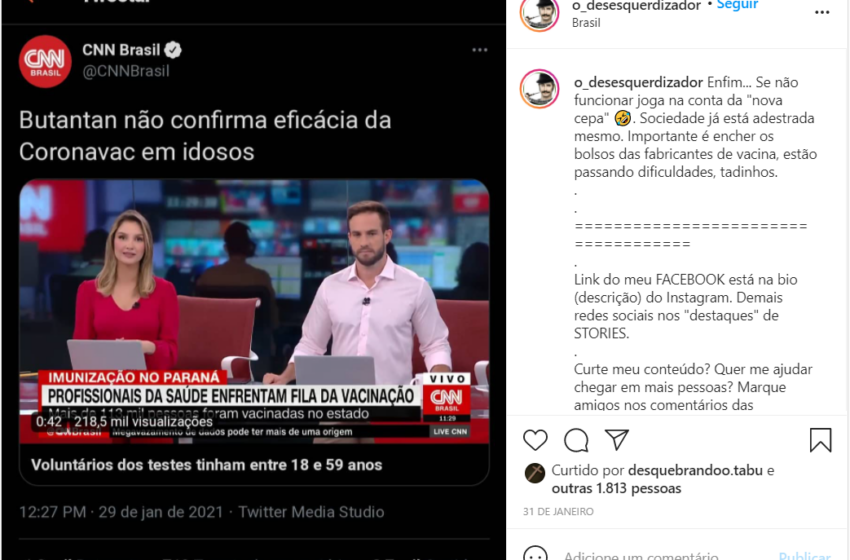
Task: Open the CNN Brasil tweet screenshot image
Action: coord(253,280)
